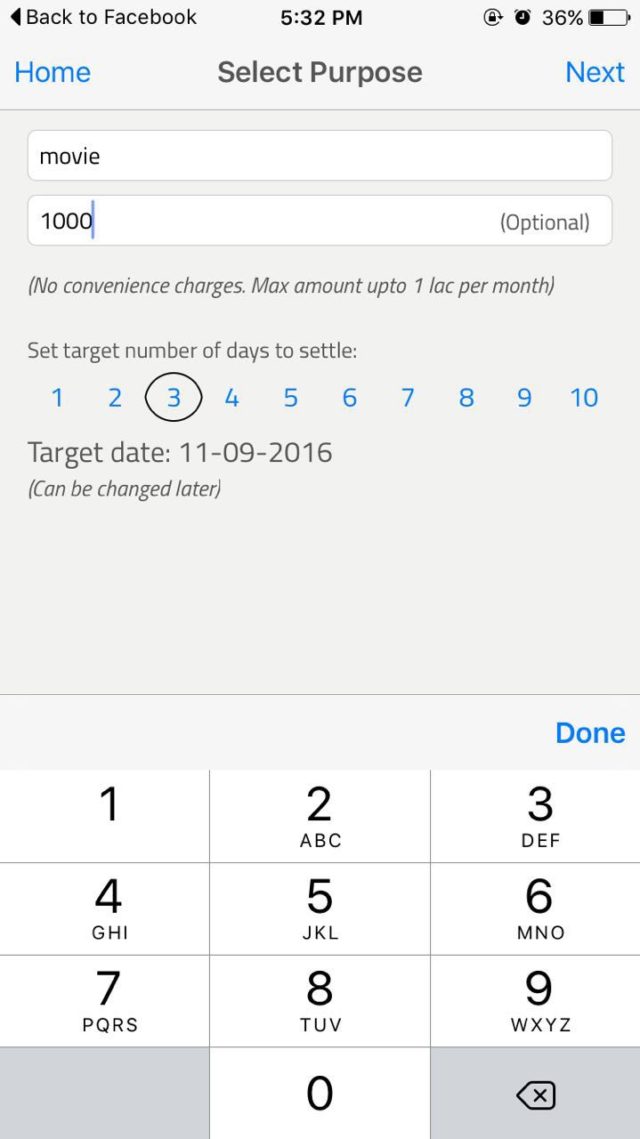Select 2 days to settle
This screenshot has height=1139, width=640.
coord(115,398)
